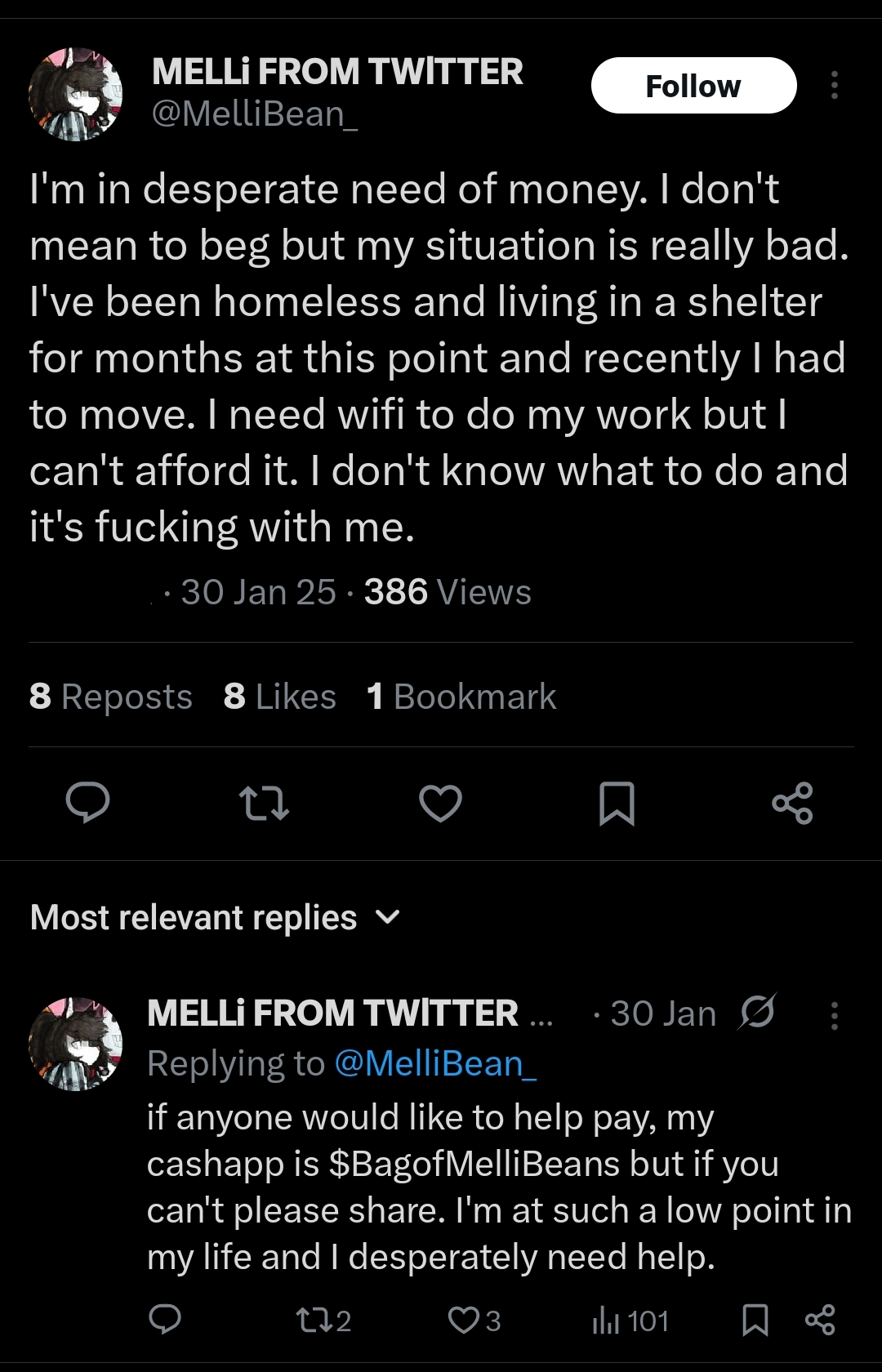Viewport: 882px width, 1372px height.
Task: View analytics of the cashapp reply
Action: coord(630,1320)
